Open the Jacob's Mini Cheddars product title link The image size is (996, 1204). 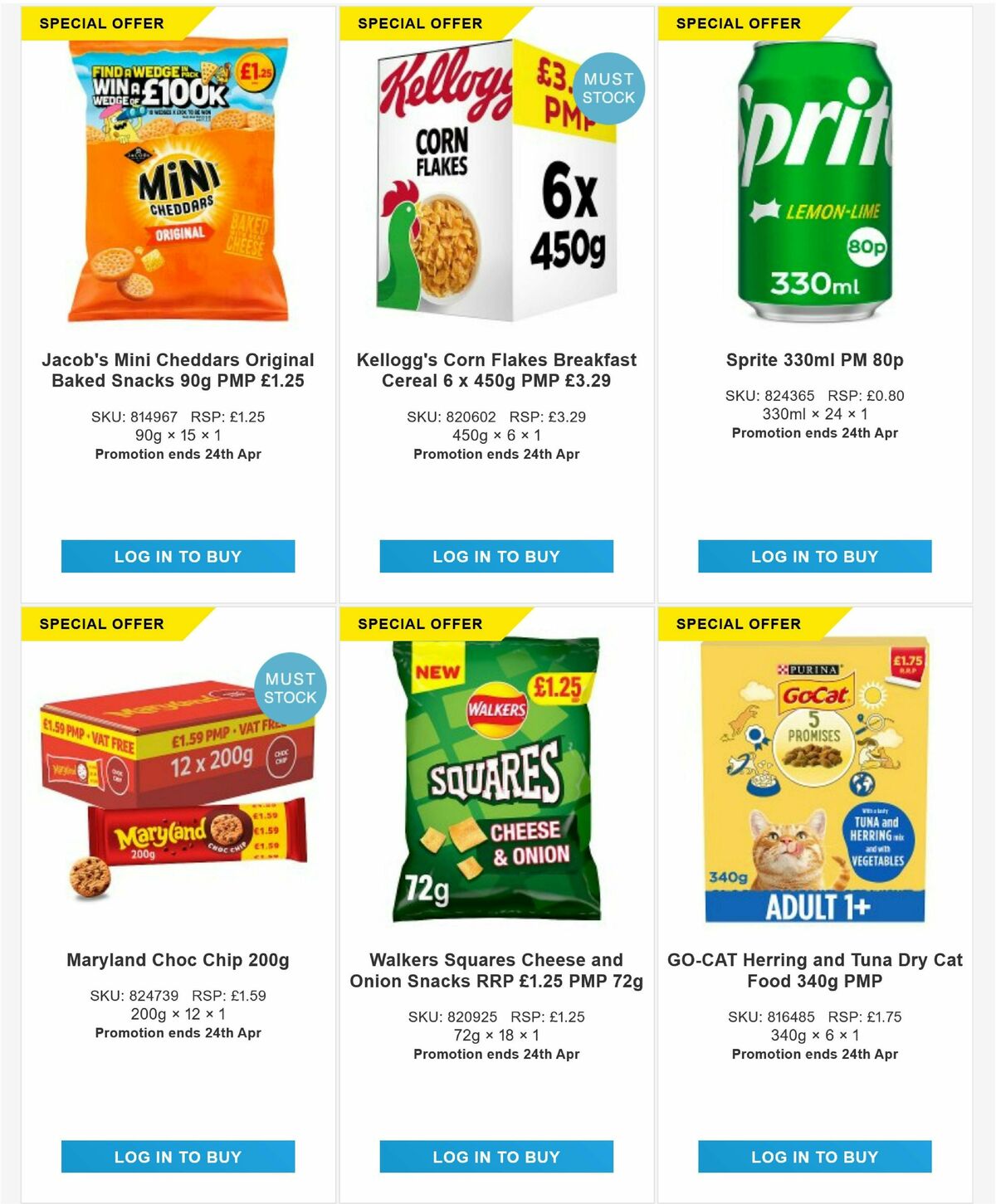[178, 372]
